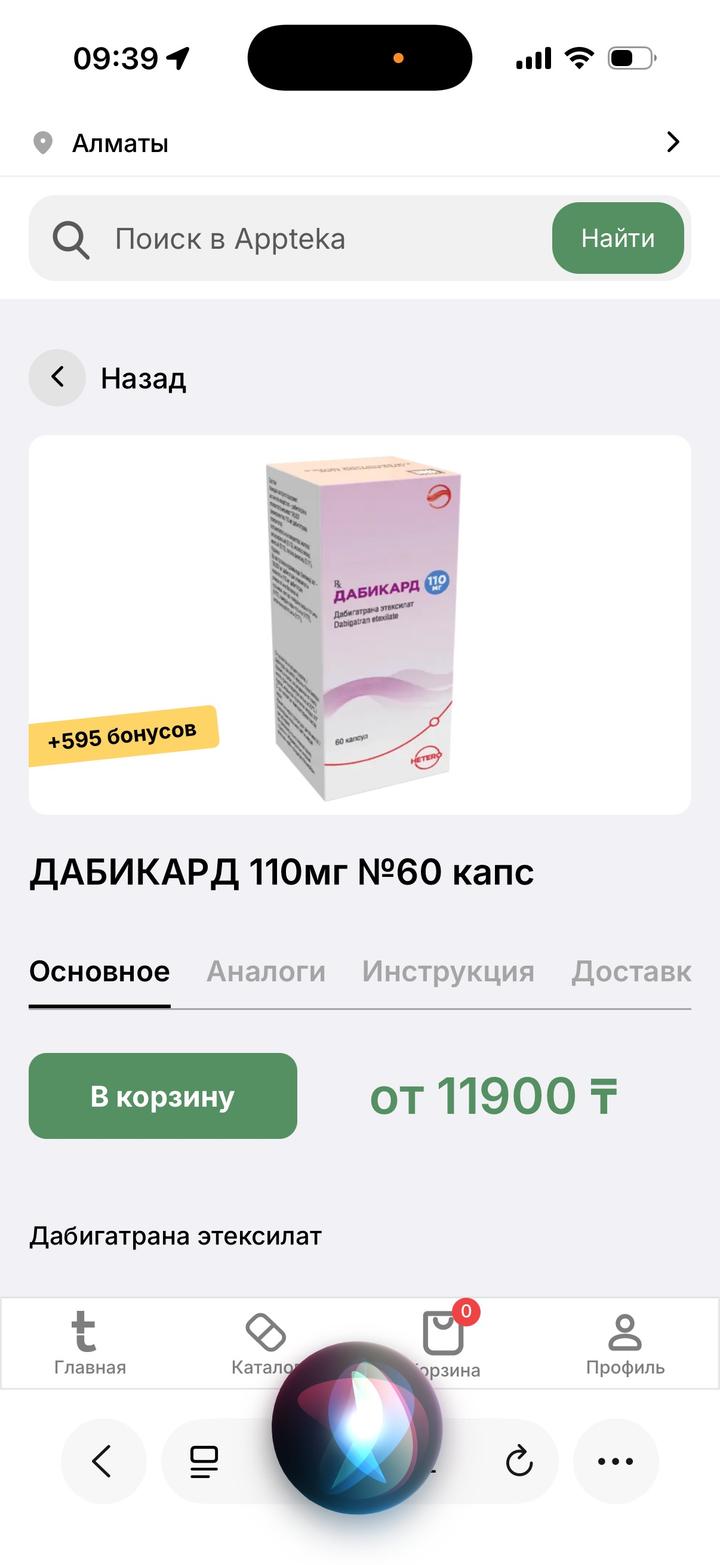Go back with the Назад arrow
Viewport: 720px width, 1565px height.
[57, 378]
